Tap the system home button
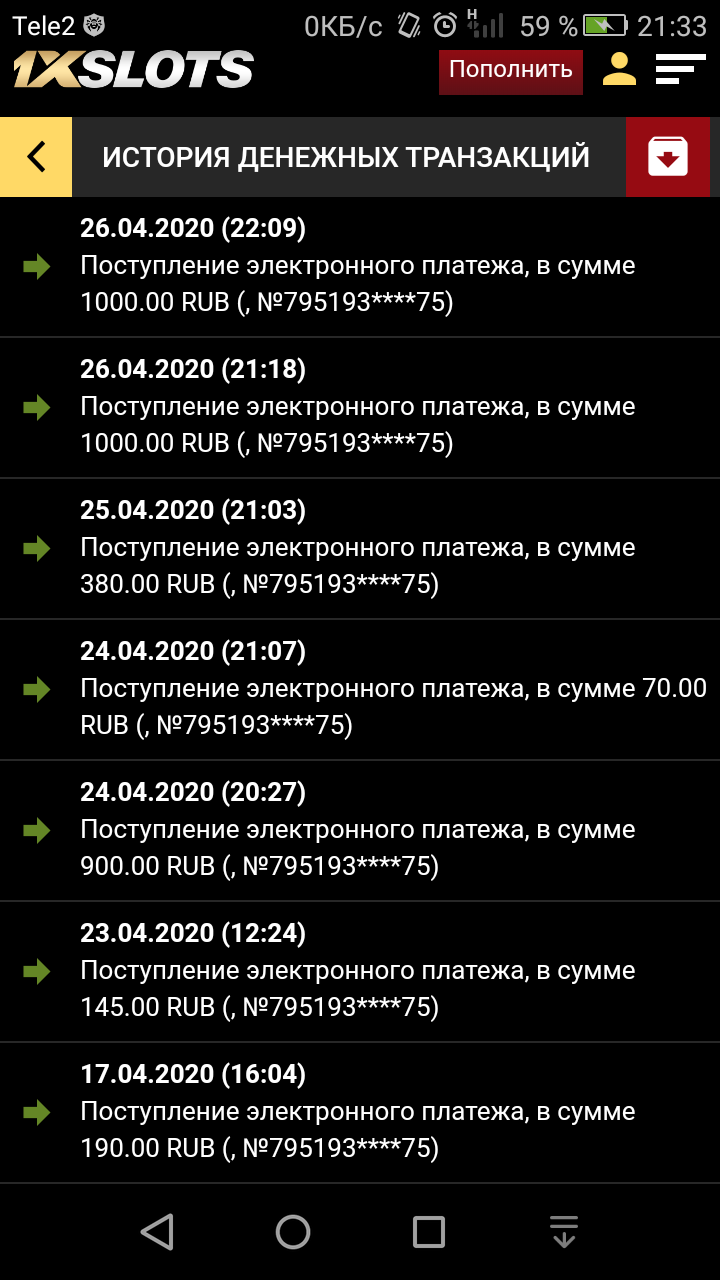This screenshot has height=1280, width=720. 293,1231
